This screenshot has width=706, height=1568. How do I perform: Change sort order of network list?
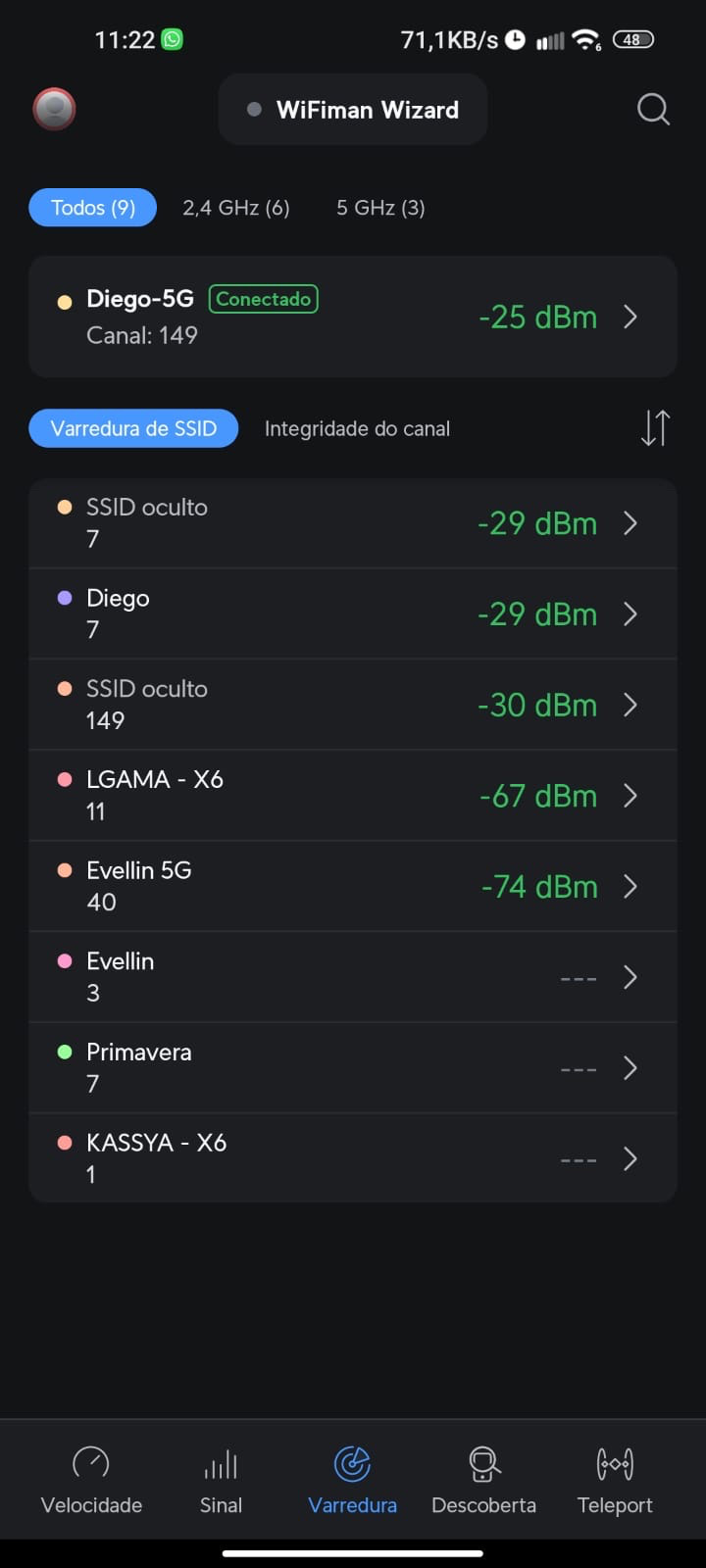[x=655, y=428]
